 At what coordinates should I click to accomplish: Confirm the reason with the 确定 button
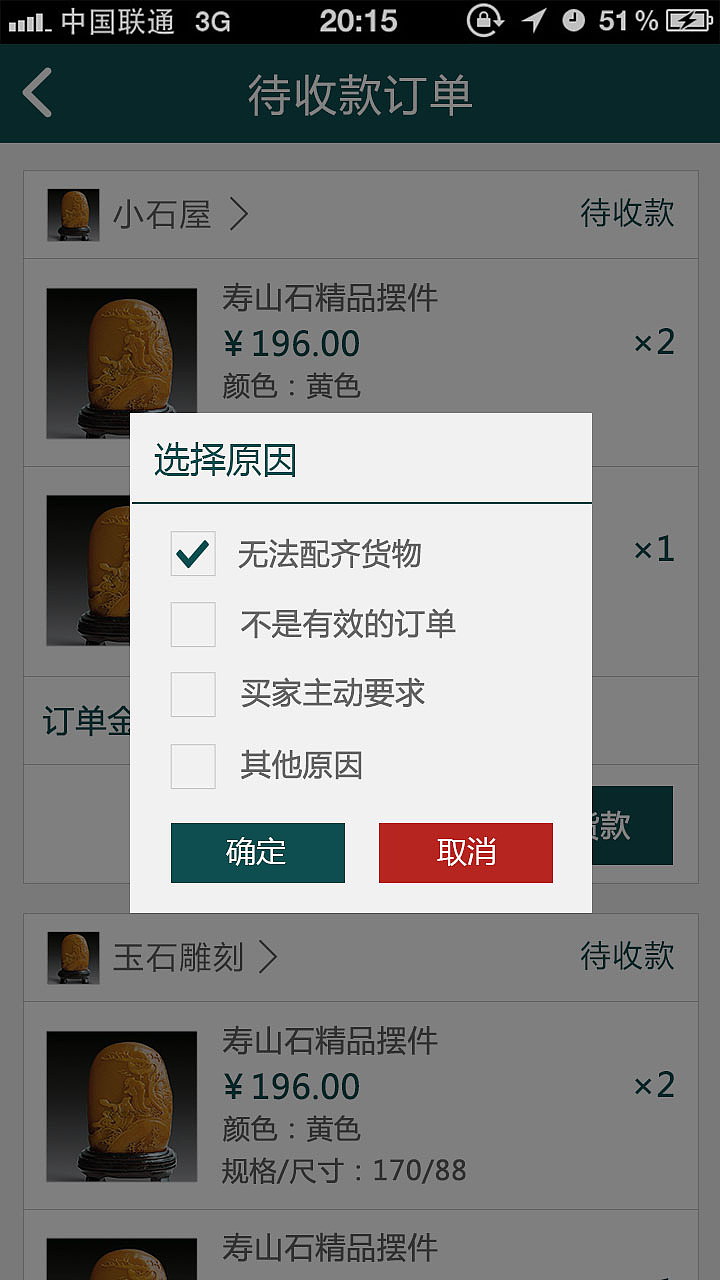[257, 852]
